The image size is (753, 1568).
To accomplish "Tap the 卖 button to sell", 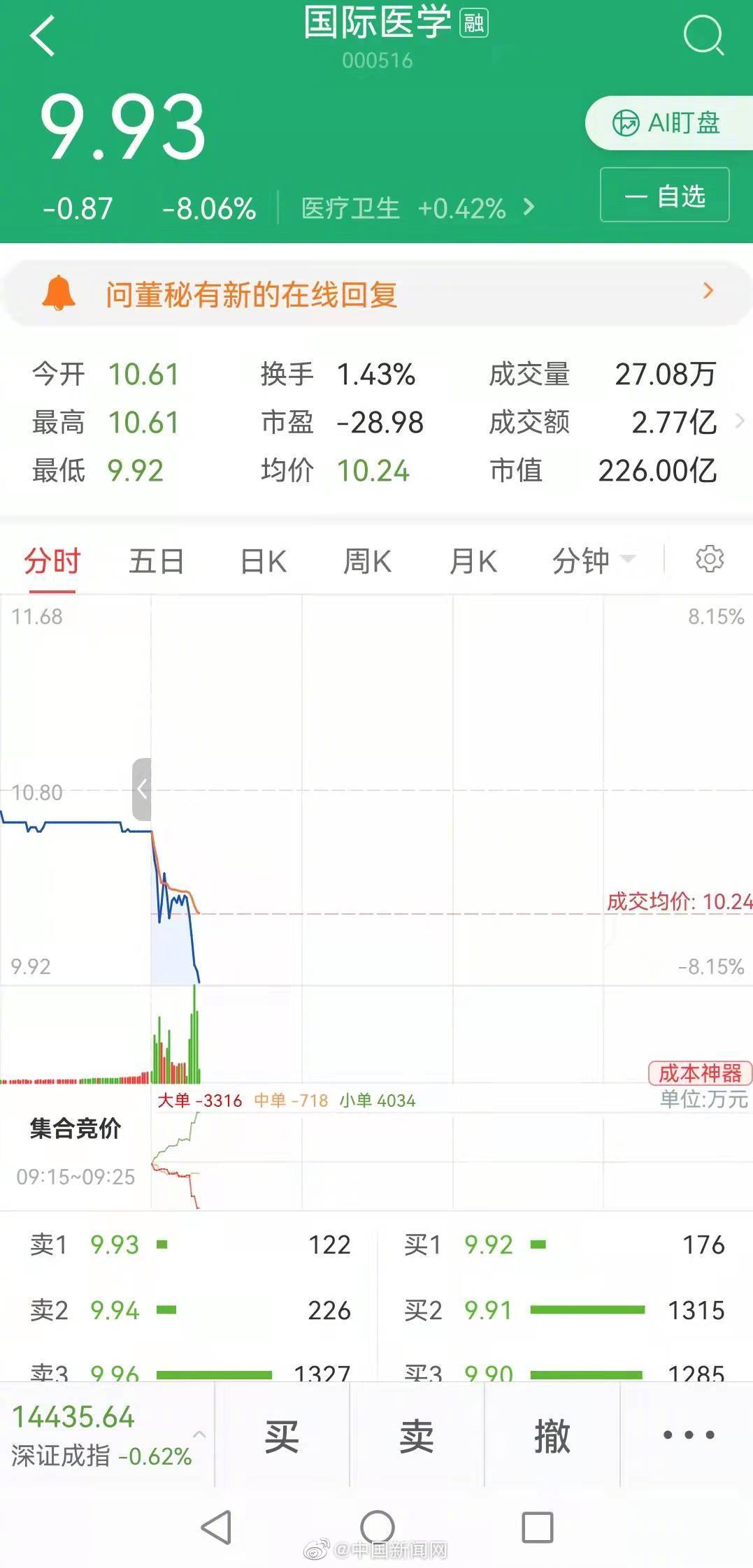I will [417, 1435].
